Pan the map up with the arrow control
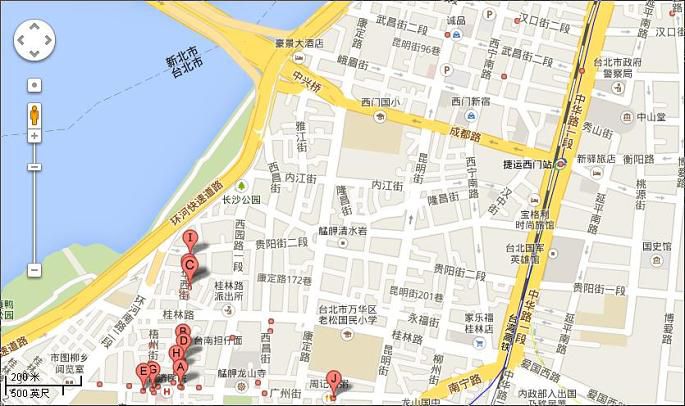This screenshot has width=685, height=406. click(x=34, y=28)
